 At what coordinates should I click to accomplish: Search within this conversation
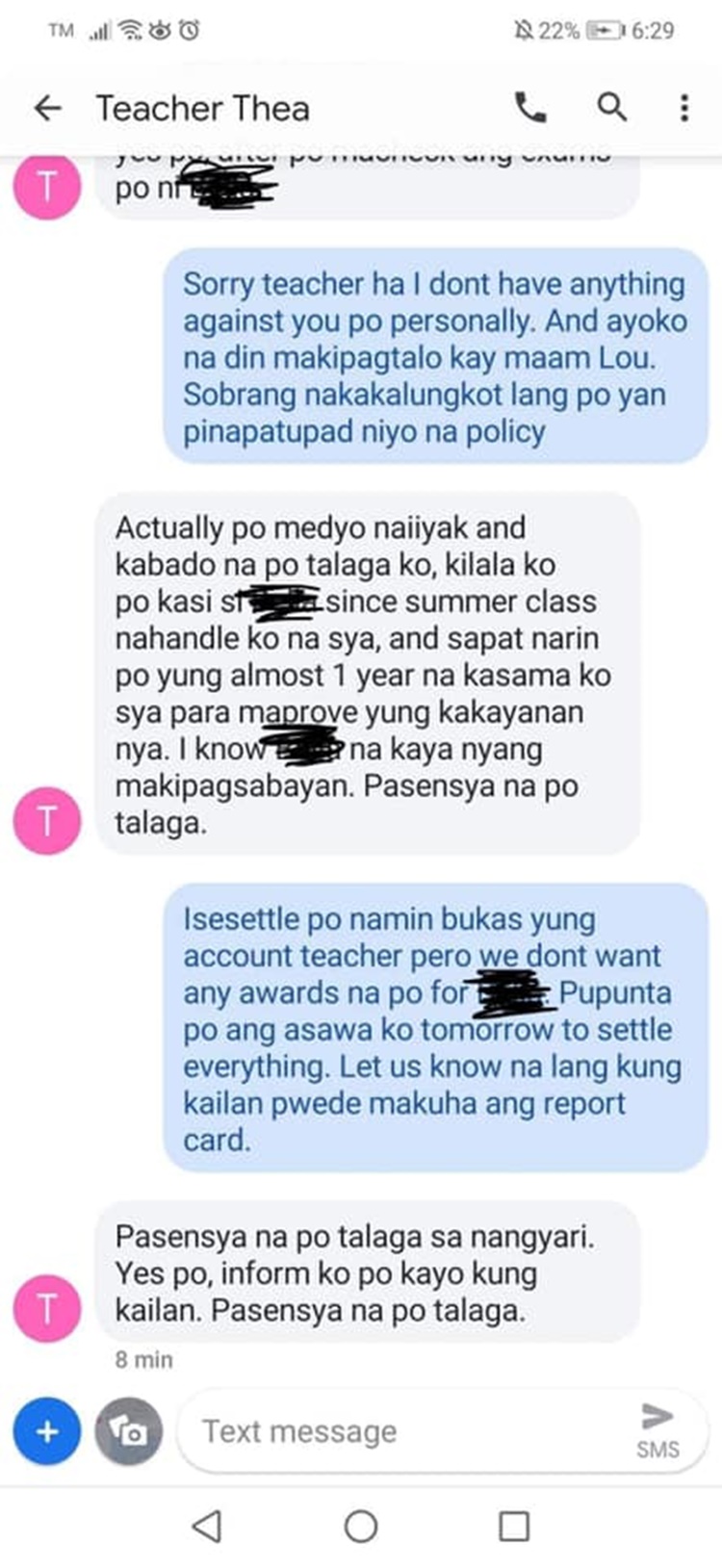tap(612, 107)
